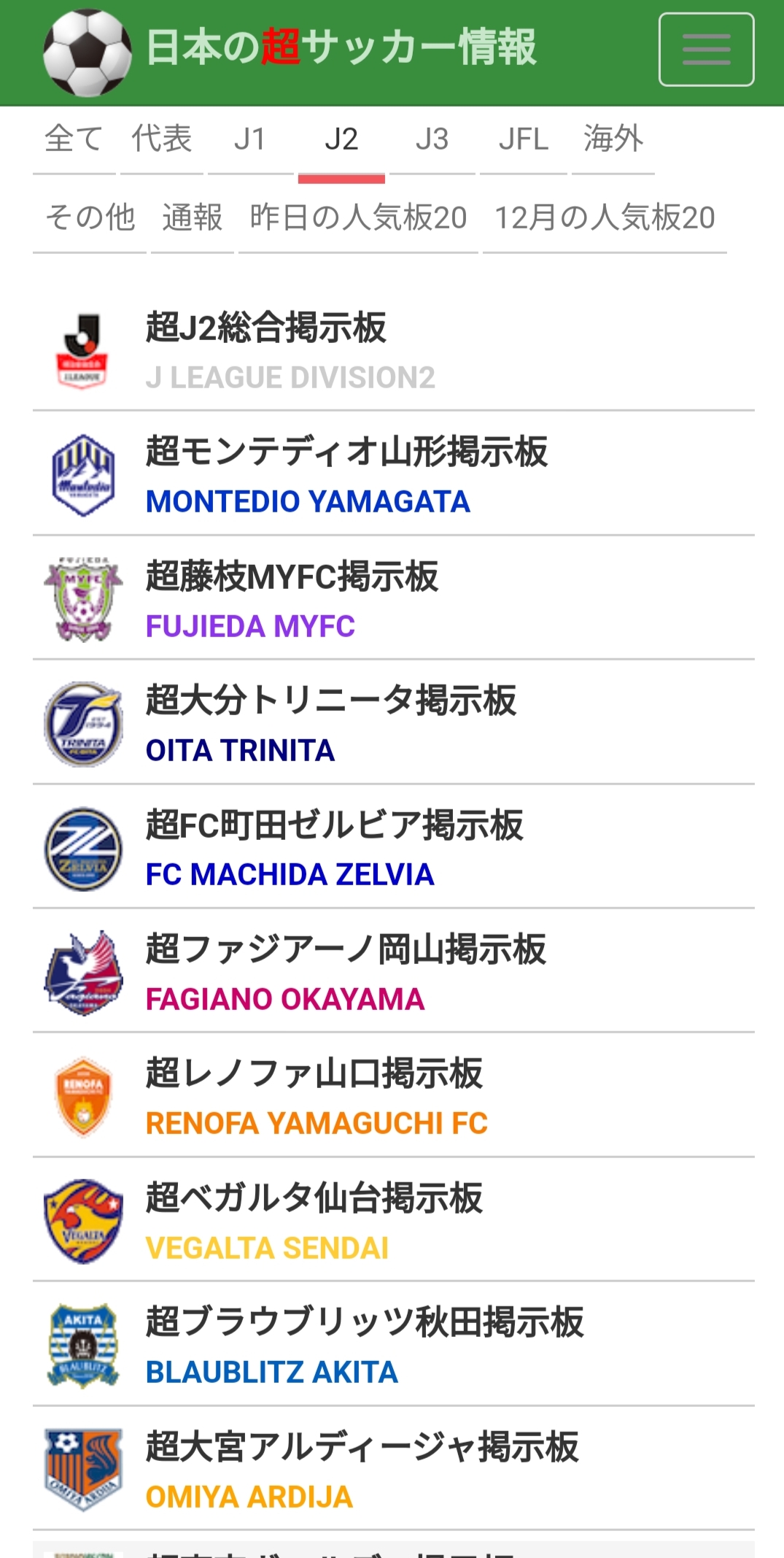784x1558 pixels.
Task: Switch to the JFL tab
Action: tap(523, 139)
